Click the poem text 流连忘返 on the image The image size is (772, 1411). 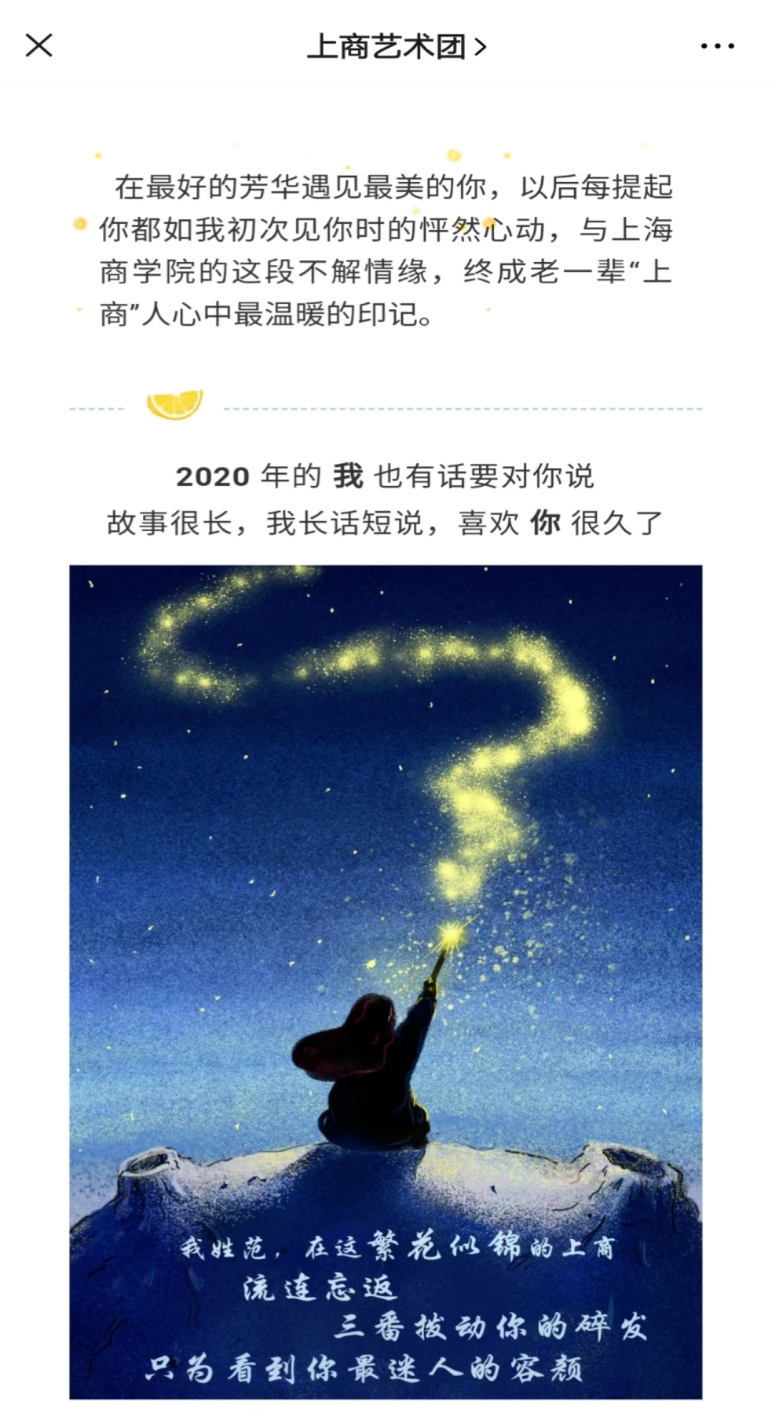coord(322,1290)
